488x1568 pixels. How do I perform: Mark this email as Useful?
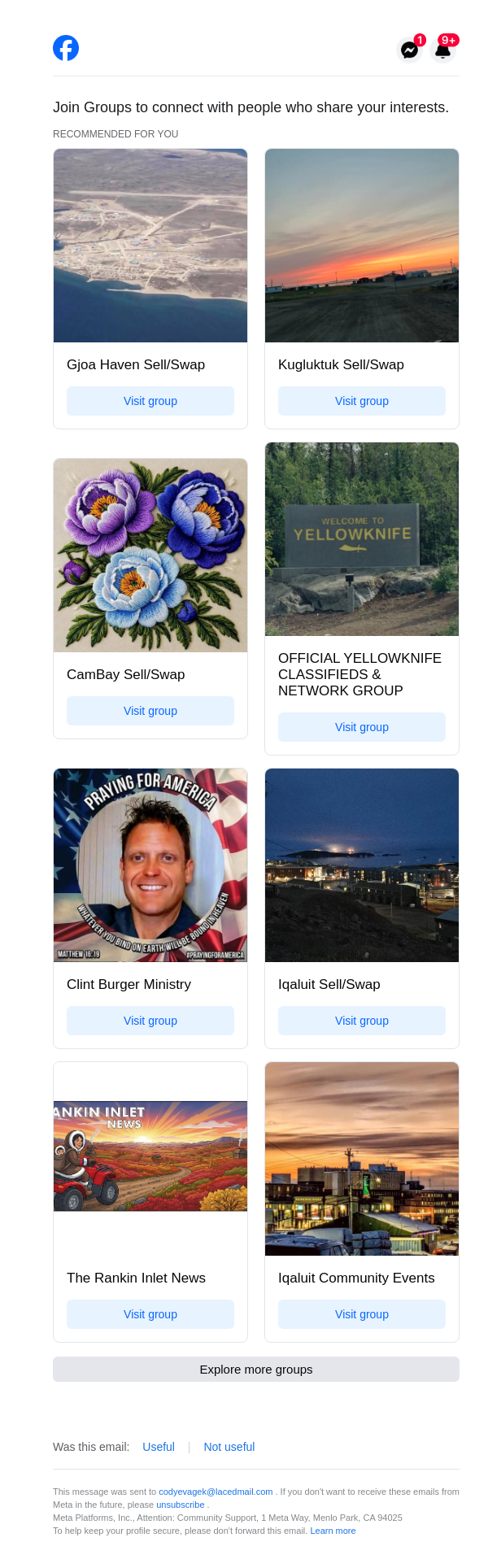(159, 1447)
